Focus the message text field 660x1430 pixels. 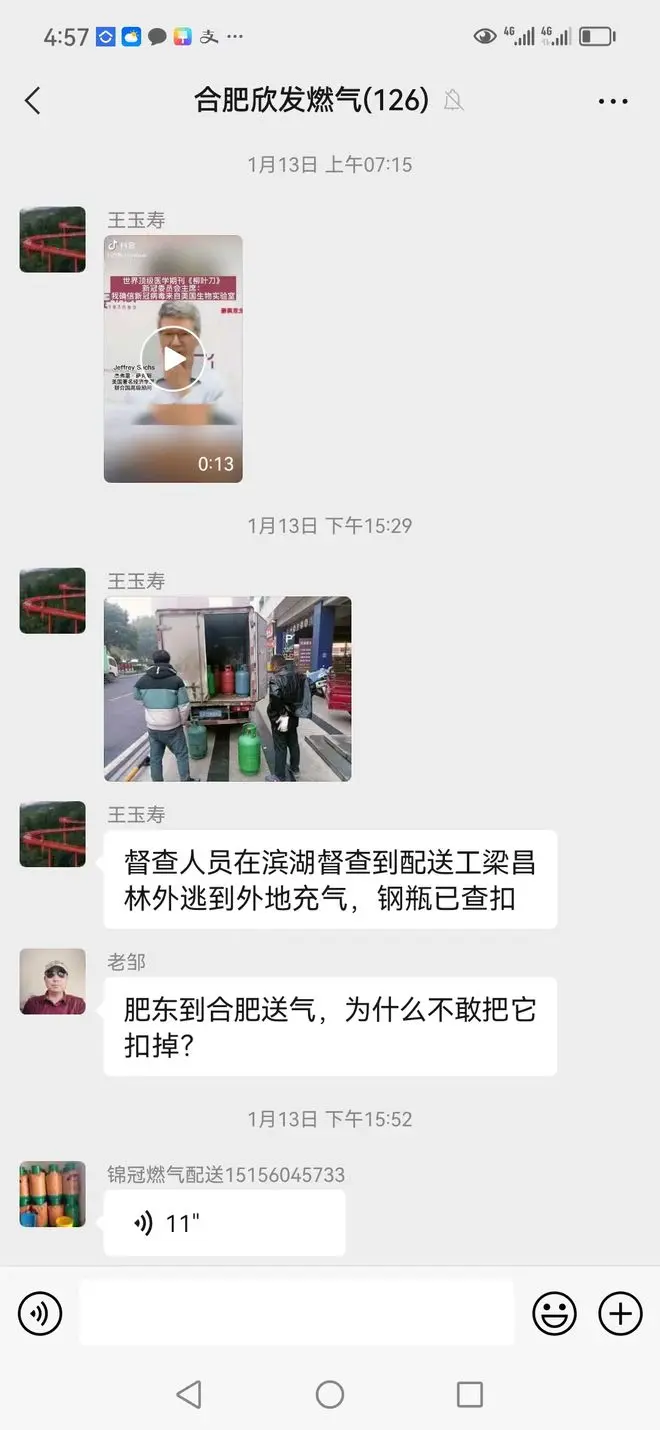point(296,1313)
